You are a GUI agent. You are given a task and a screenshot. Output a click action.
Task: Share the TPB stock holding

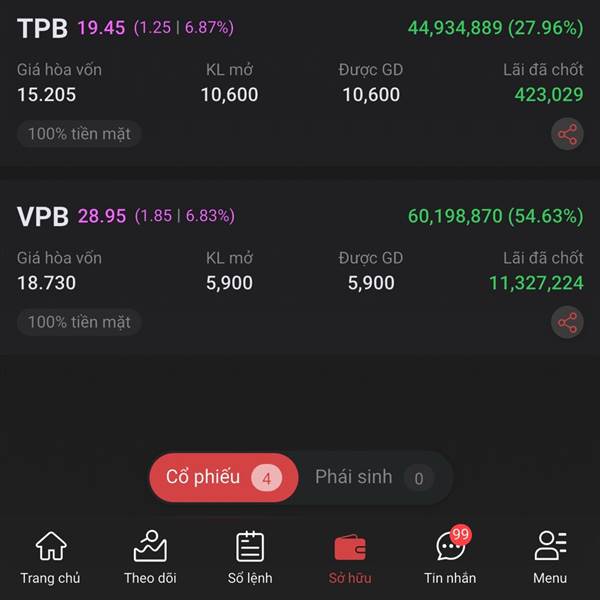pyautogui.click(x=567, y=134)
